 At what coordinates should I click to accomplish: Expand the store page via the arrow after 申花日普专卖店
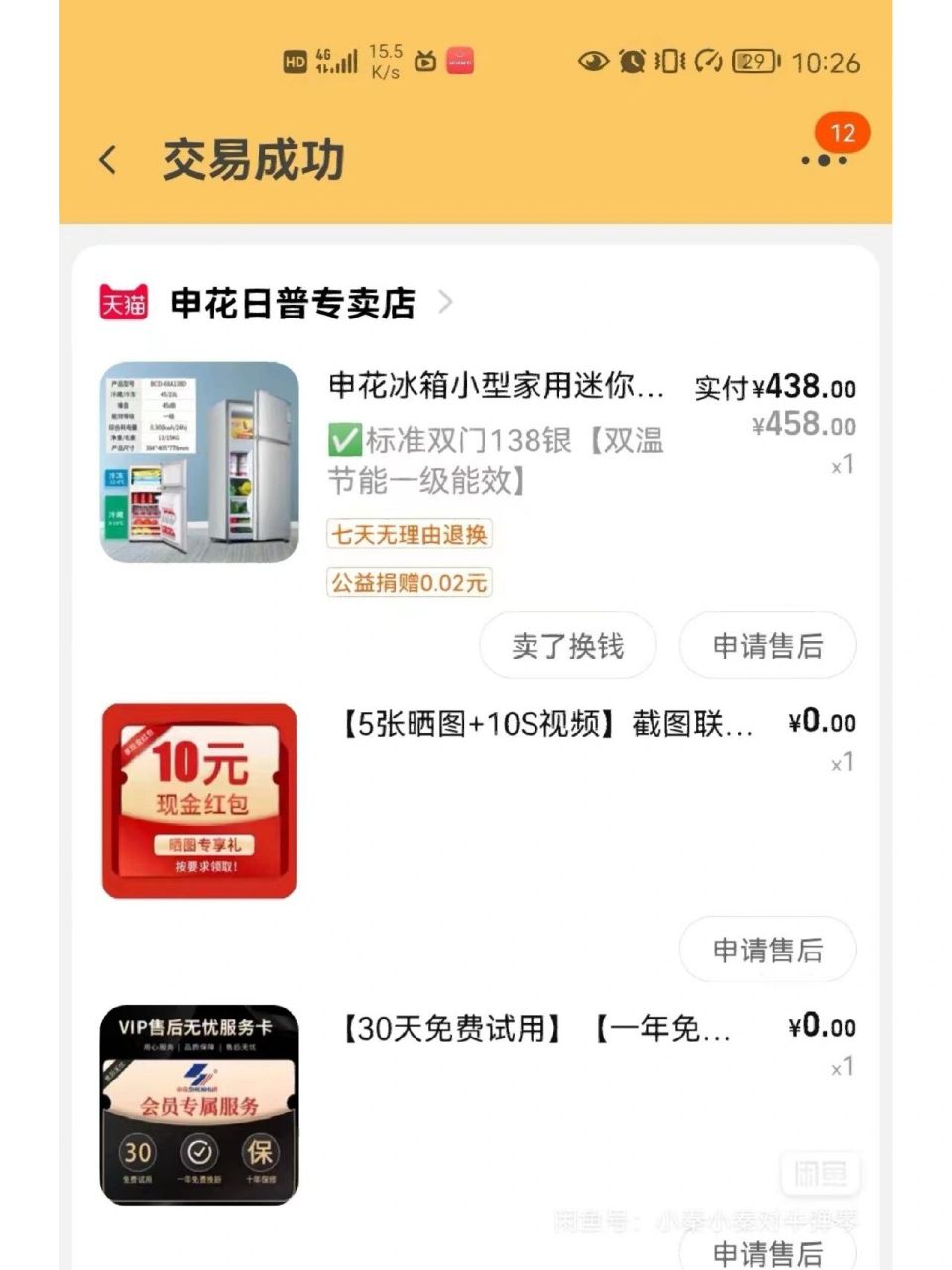[x=447, y=302]
